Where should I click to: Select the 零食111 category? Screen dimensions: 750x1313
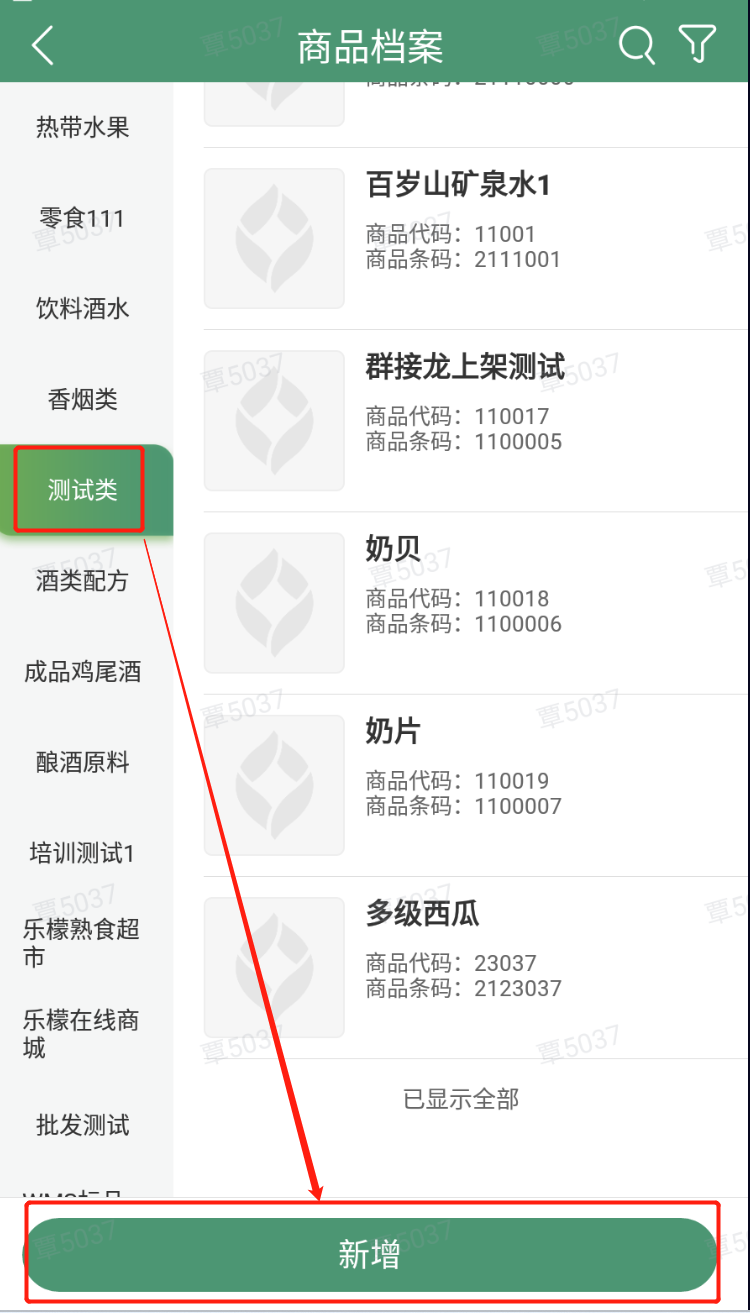83,219
